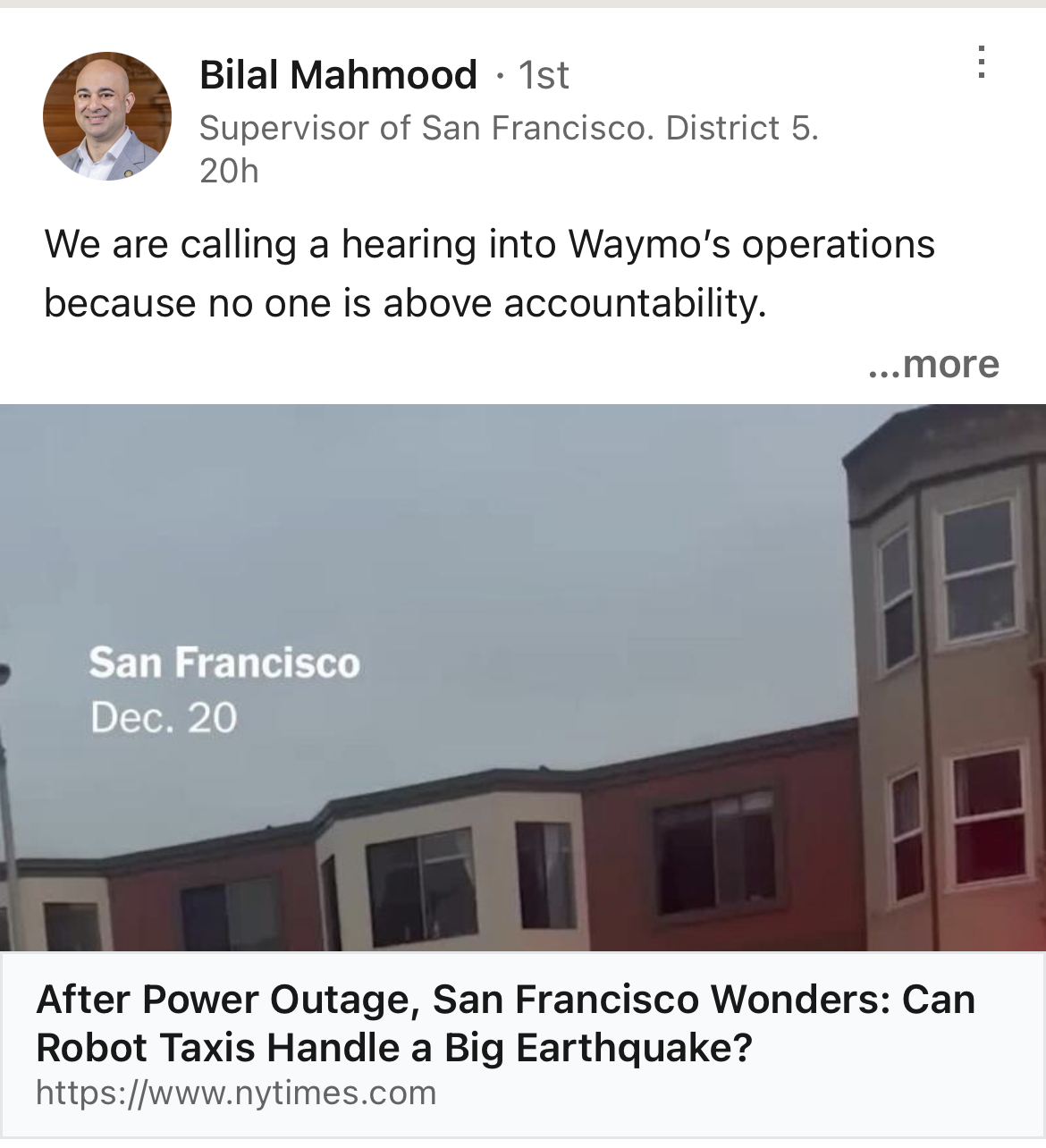Image resolution: width=1046 pixels, height=1148 pixels.
Task: Open Bilal Mahmood's profile photo
Action: pyautogui.click(x=107, y=116)
